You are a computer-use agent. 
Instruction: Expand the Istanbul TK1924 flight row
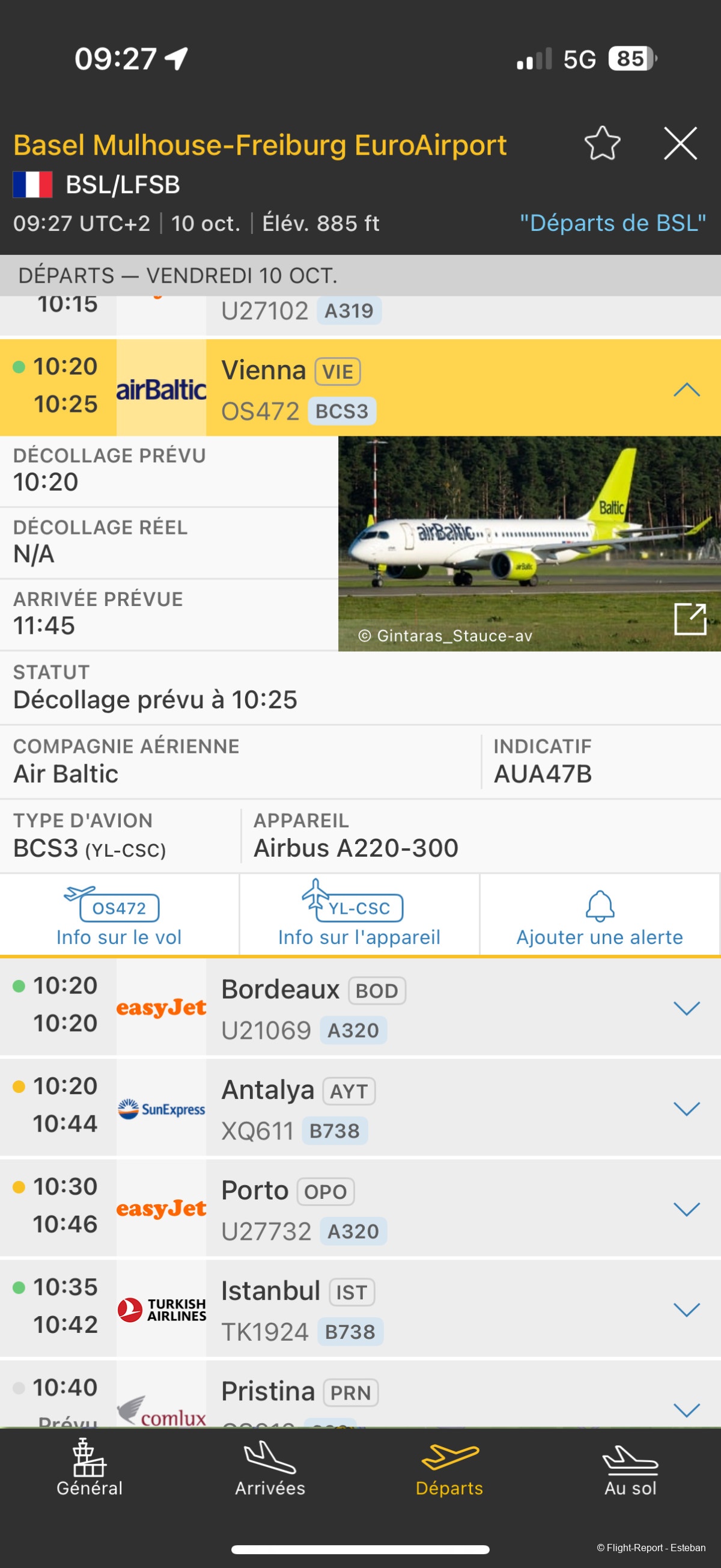pyautogui.click(x=686, y=1309)
